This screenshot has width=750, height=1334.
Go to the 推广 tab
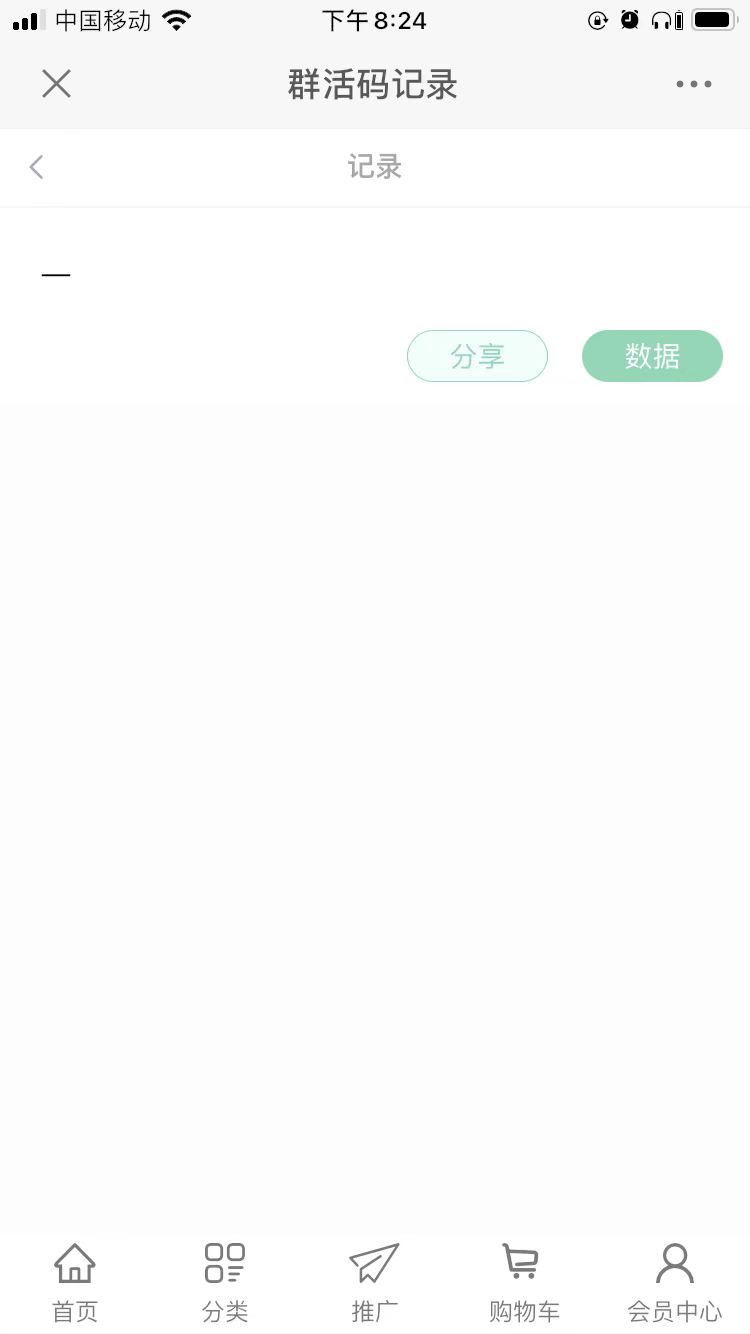(374, 1282)
